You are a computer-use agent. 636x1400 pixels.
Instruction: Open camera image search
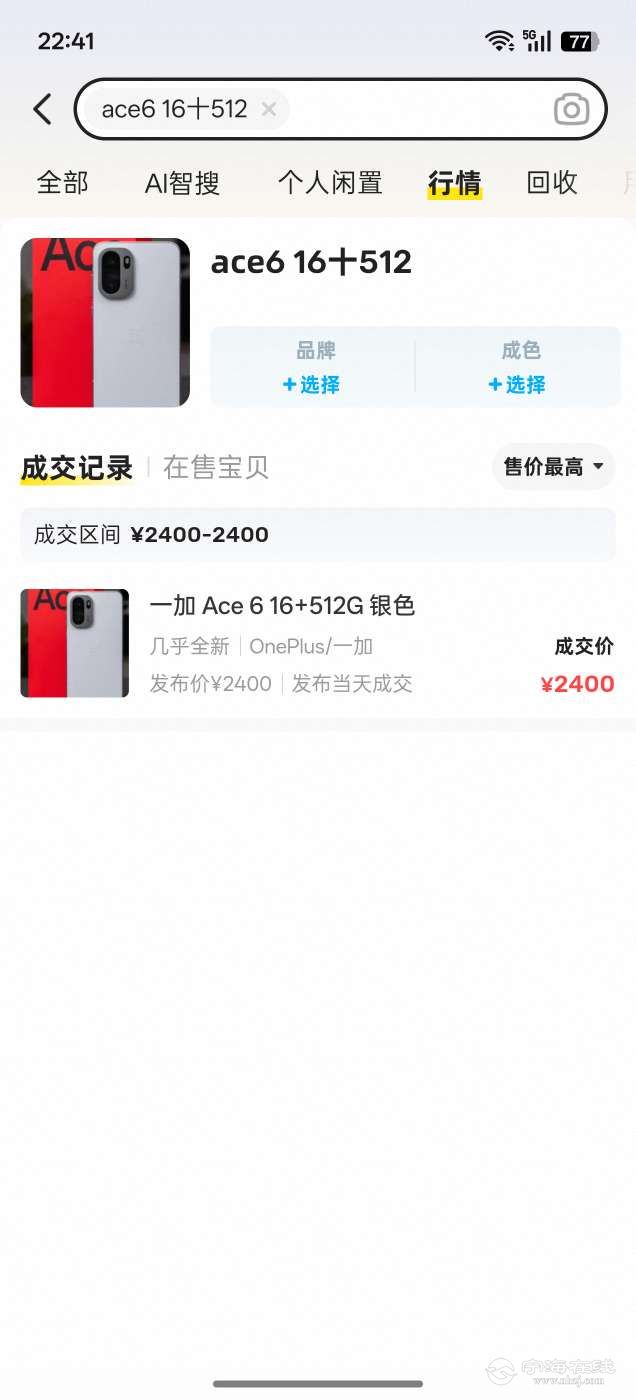point(571,109)
